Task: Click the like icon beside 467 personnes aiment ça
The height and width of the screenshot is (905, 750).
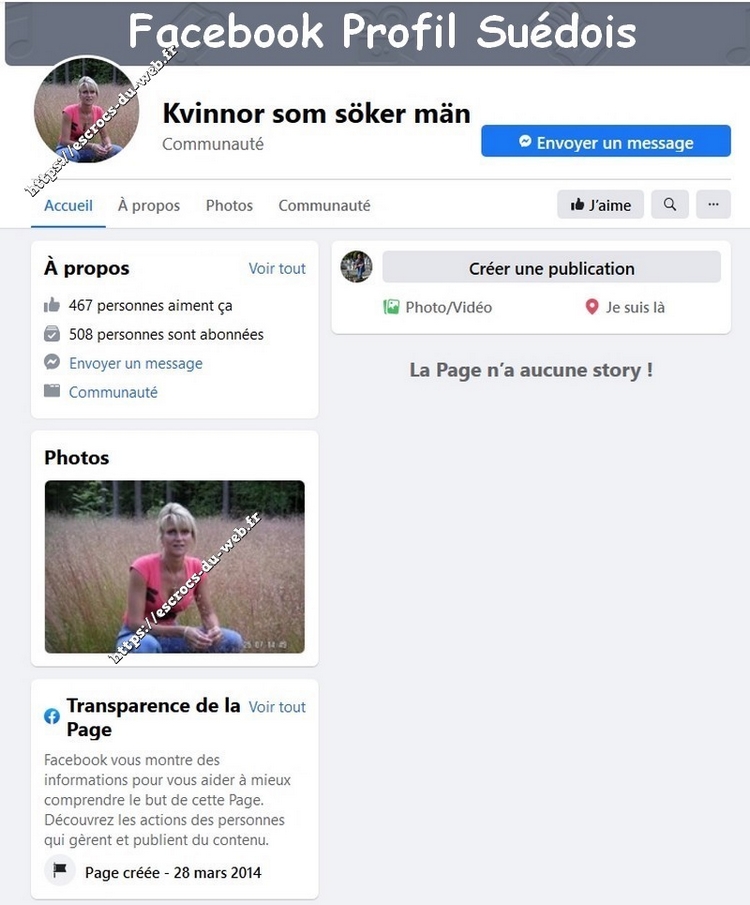Action: (x=52, y=305)
